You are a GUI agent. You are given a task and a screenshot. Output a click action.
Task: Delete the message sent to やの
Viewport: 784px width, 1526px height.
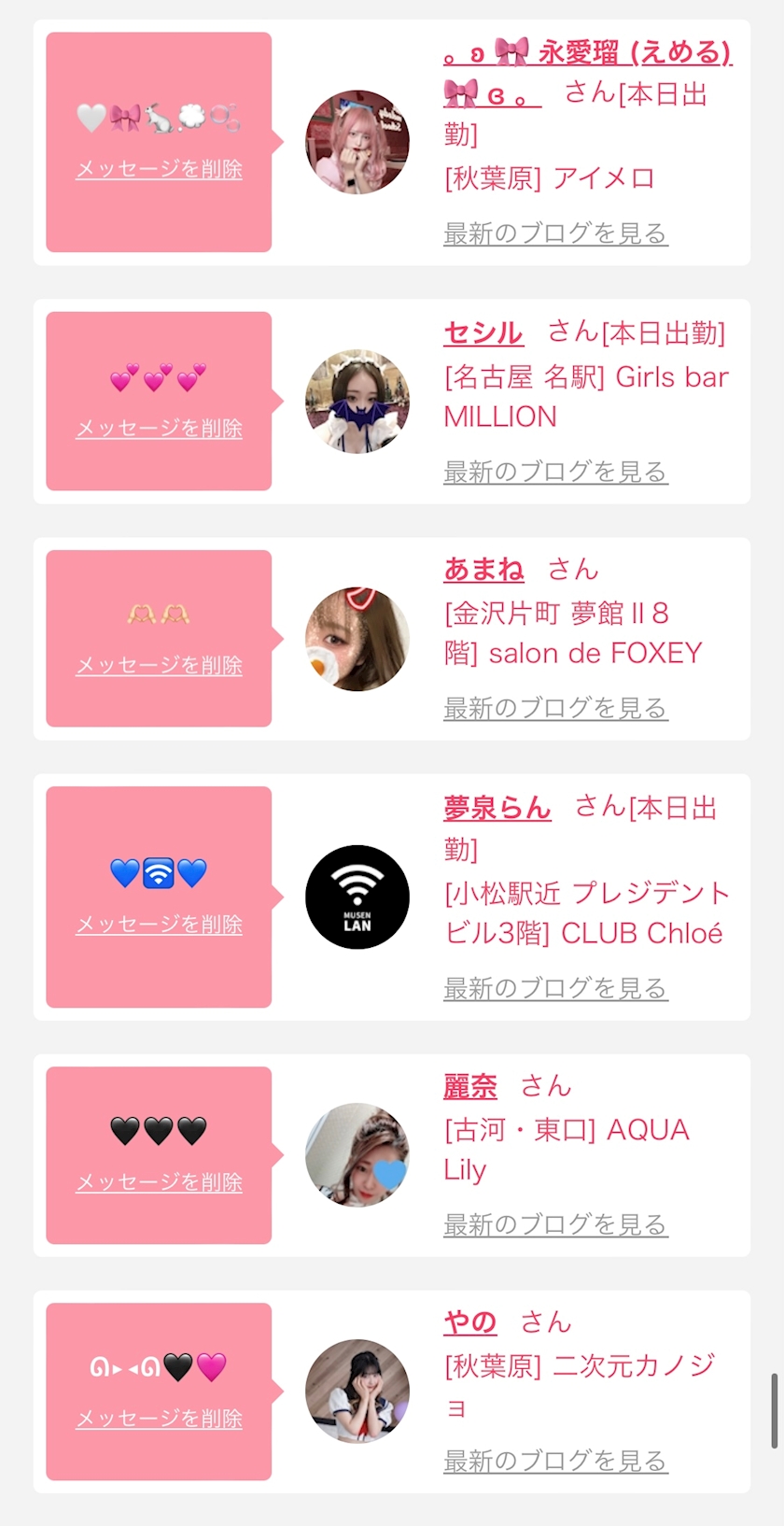(x=159, y=1418)
